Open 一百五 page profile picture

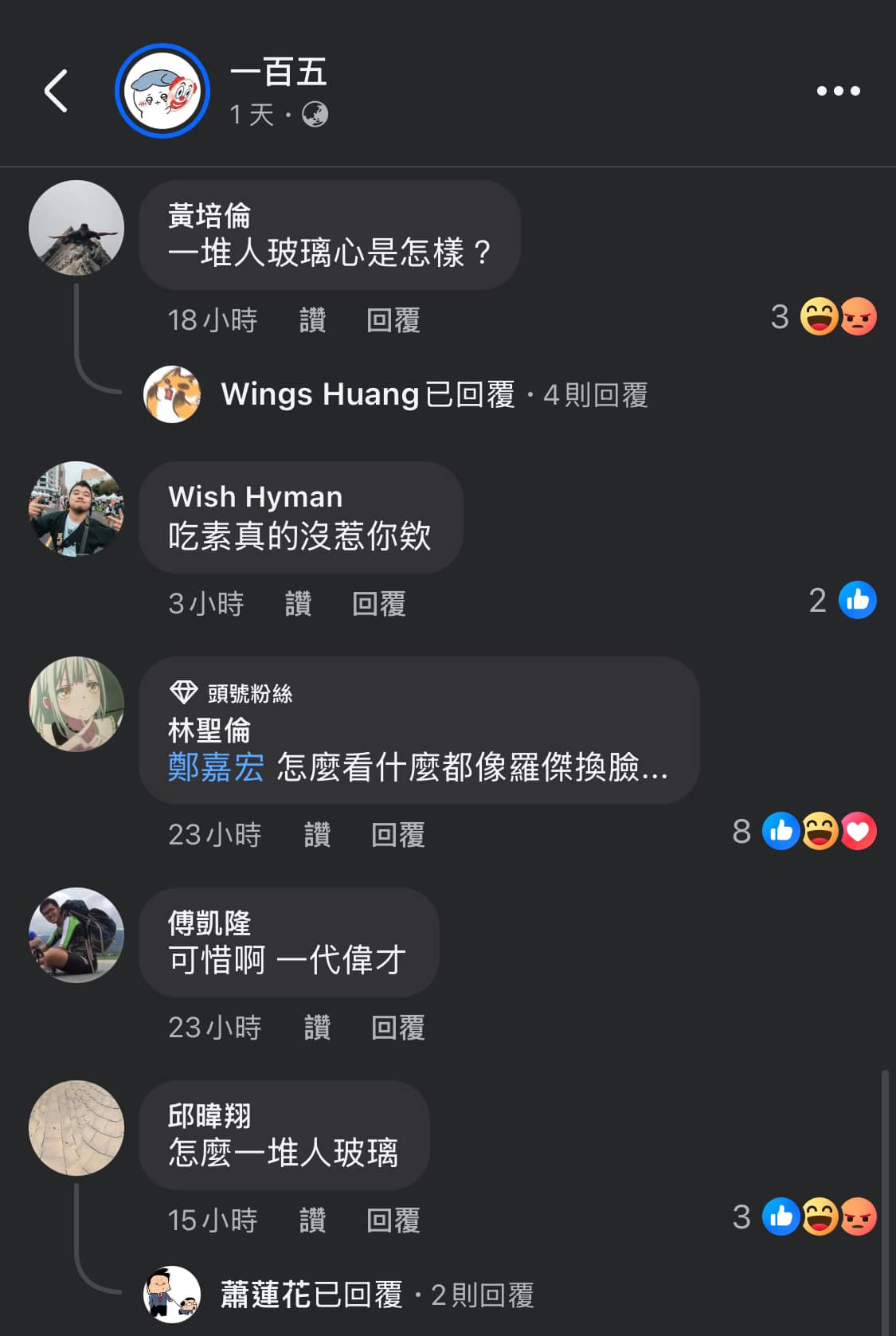tap(162, 91)
